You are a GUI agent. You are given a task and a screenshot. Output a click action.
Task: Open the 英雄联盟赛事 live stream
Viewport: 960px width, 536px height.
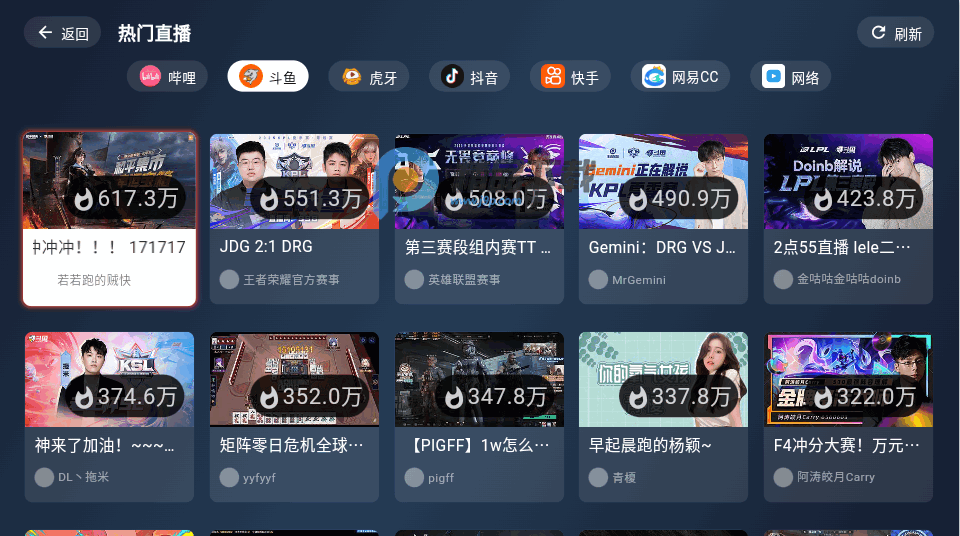(x=479, y=218)
